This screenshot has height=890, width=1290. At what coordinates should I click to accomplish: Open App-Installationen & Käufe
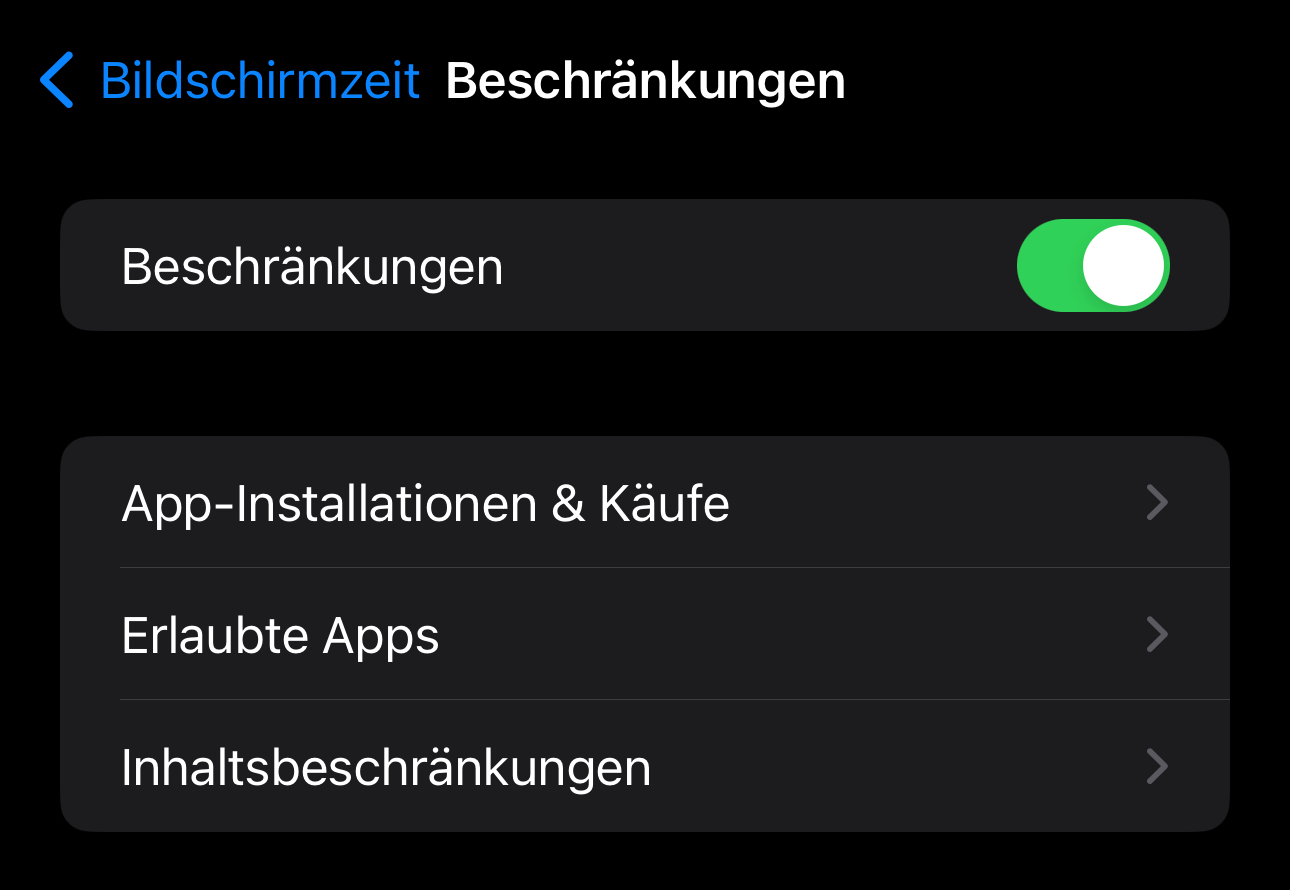644,503
